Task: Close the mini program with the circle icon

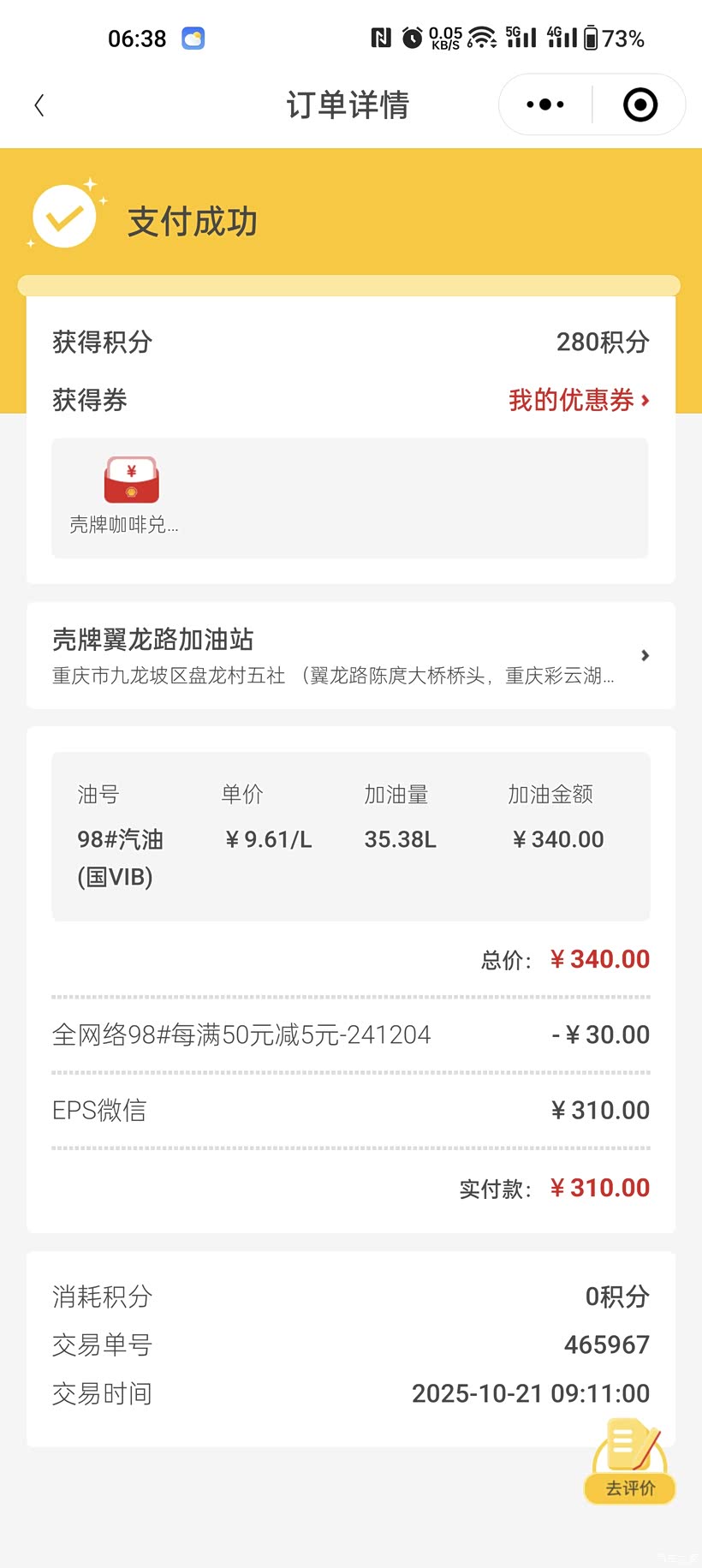Action: click(640, 104)
